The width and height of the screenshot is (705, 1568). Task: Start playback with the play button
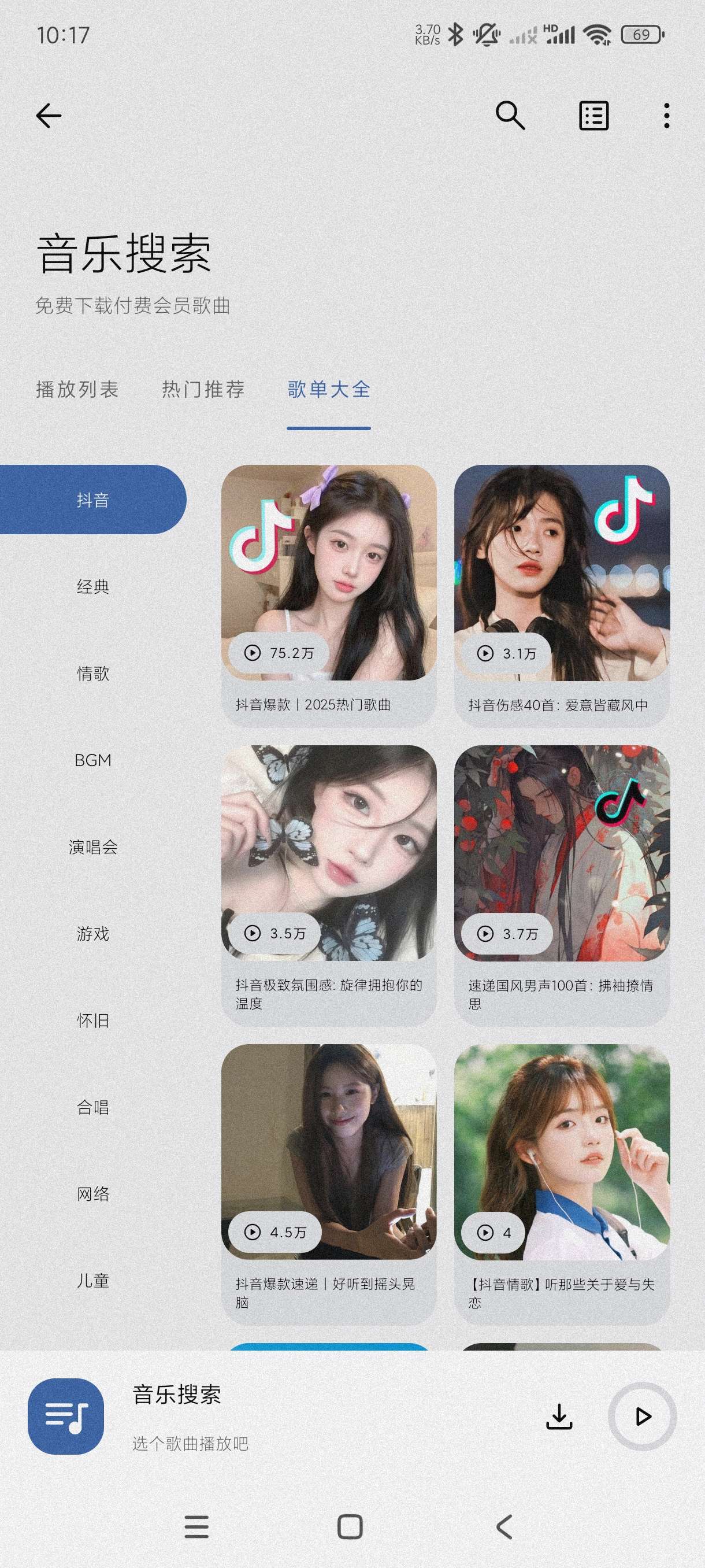642,1417
